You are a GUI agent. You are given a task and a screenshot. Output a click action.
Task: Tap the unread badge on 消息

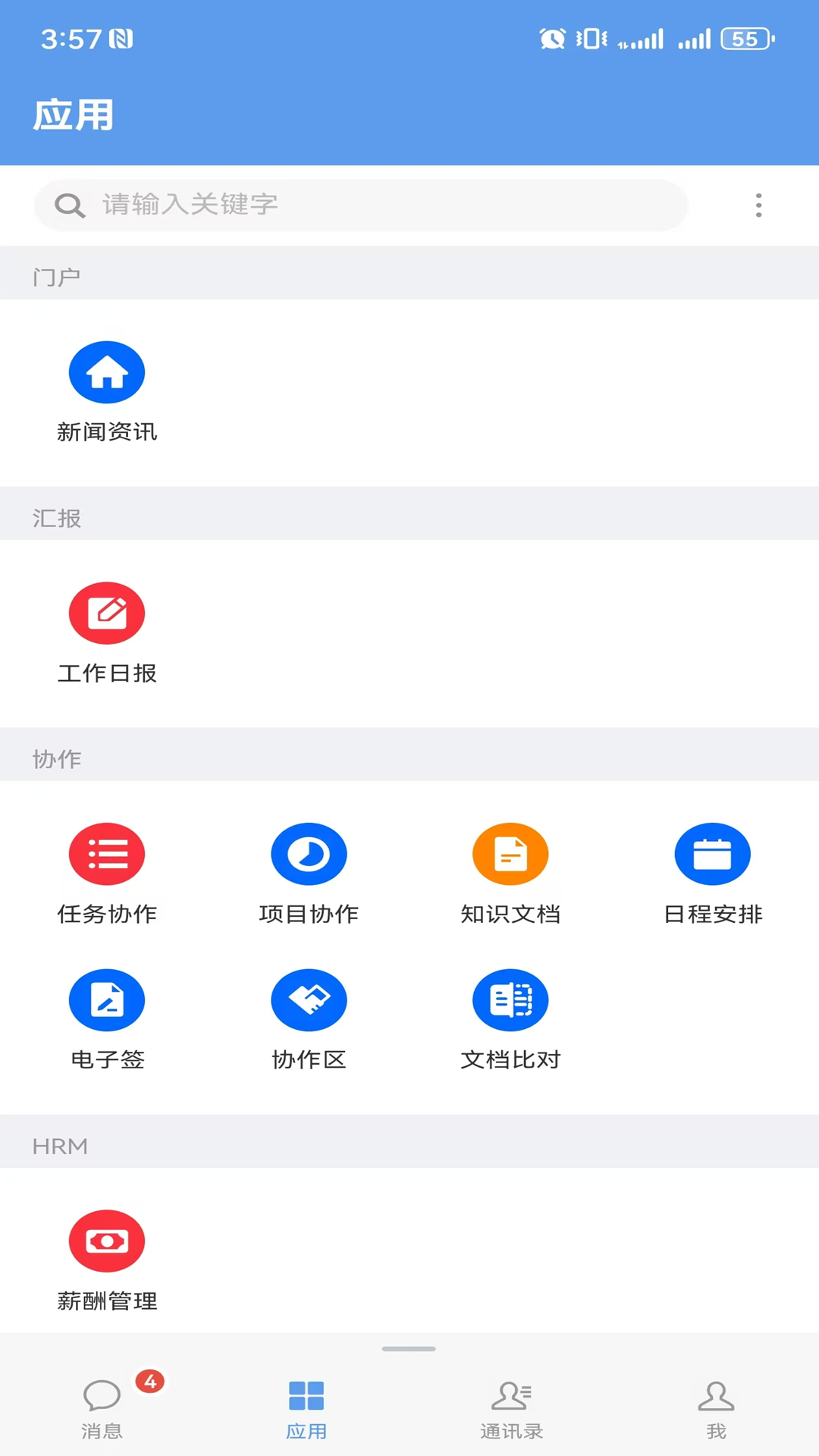click(x=150, y=1382)
